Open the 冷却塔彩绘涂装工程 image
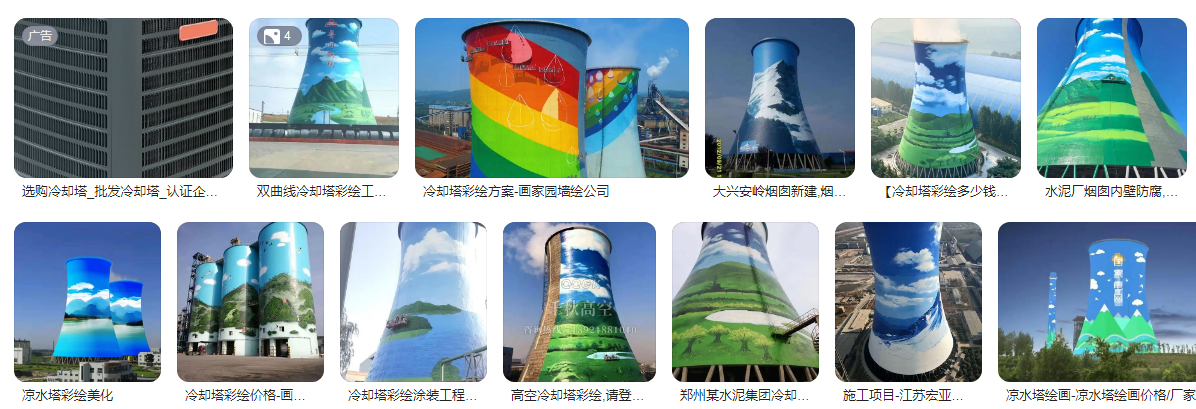This screenshot has width=1196, height=409. [413, 302]
